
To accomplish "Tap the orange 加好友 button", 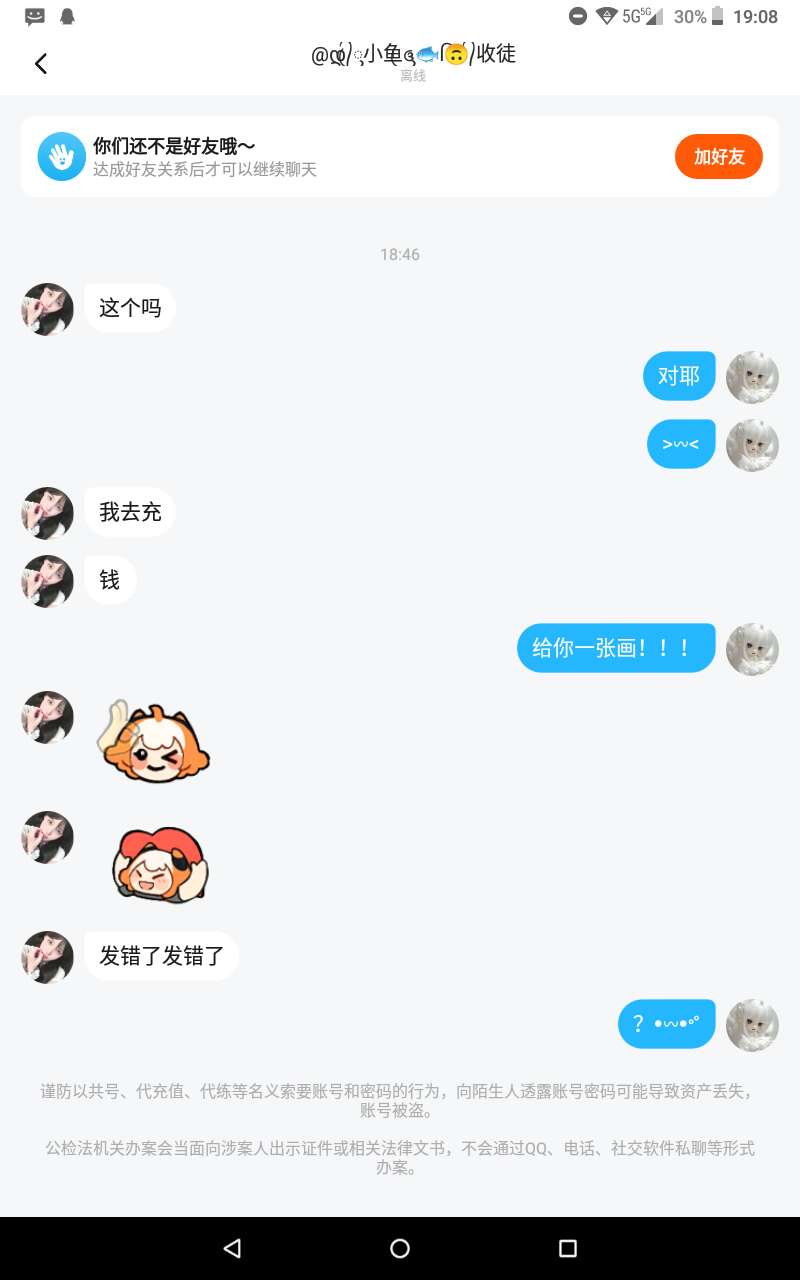I will point(718,156).
